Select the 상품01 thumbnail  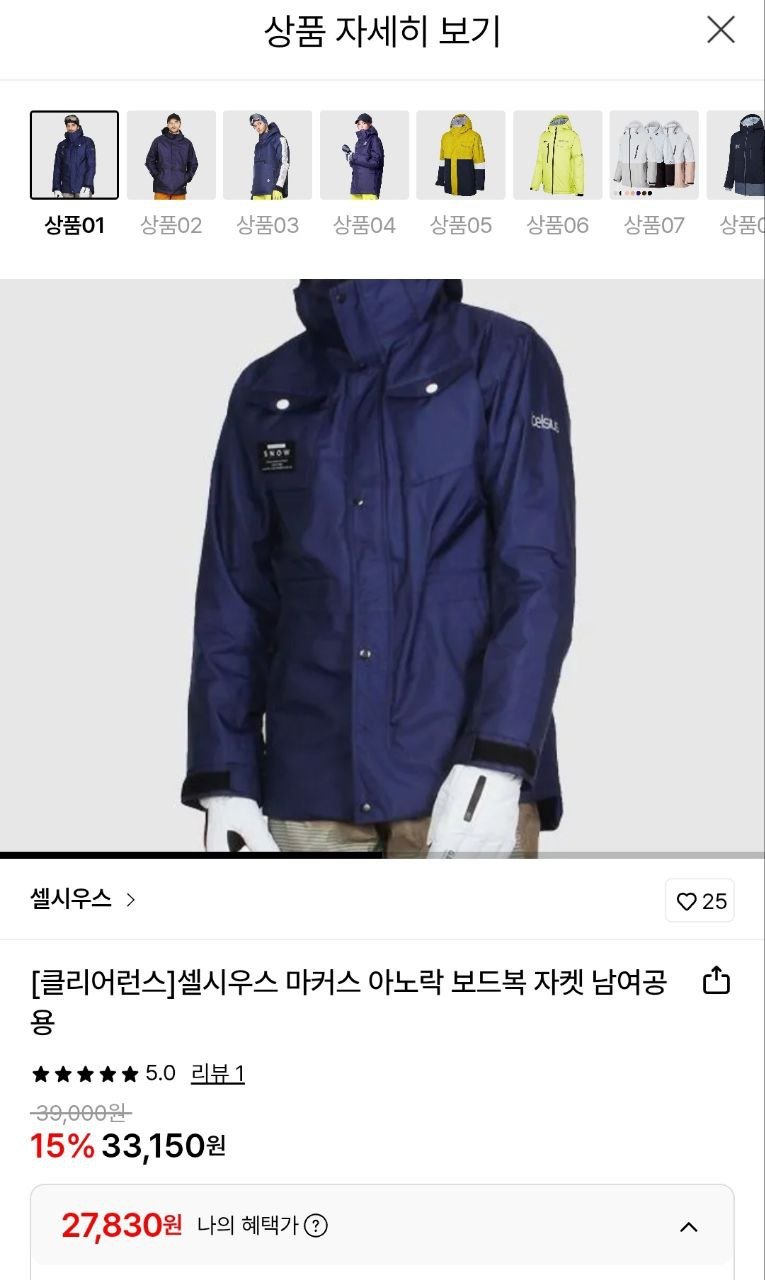[x=74, y=155]
